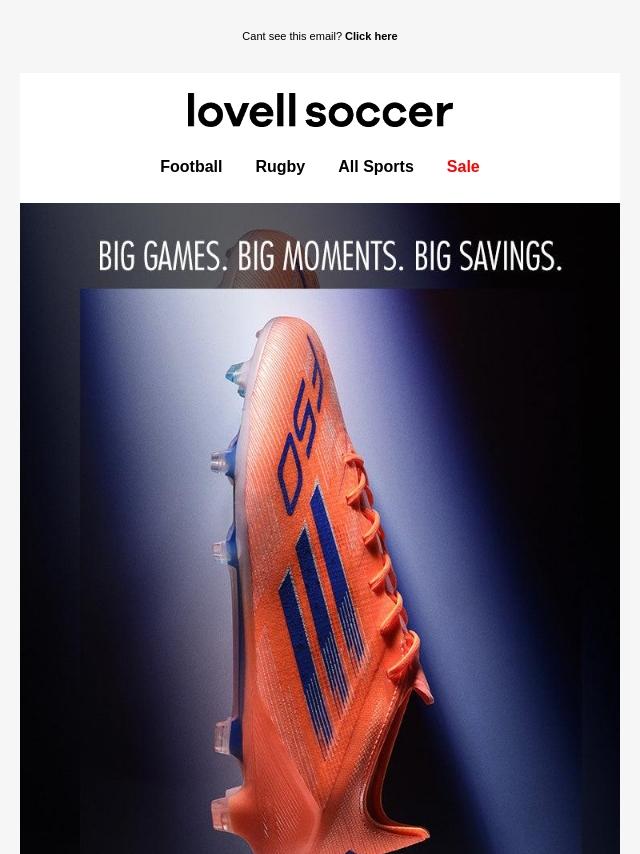640x854 pixels.
Task: Open the Sale link
Action: pyautogui.click(x=463, y=167)
